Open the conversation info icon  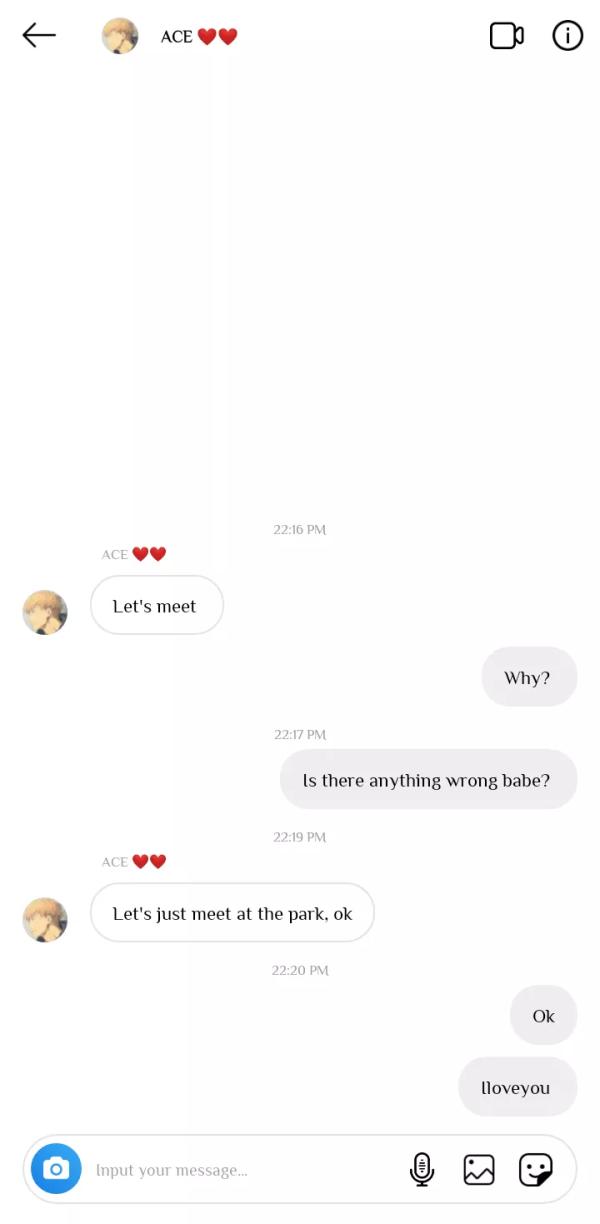[x=567, y=36]
